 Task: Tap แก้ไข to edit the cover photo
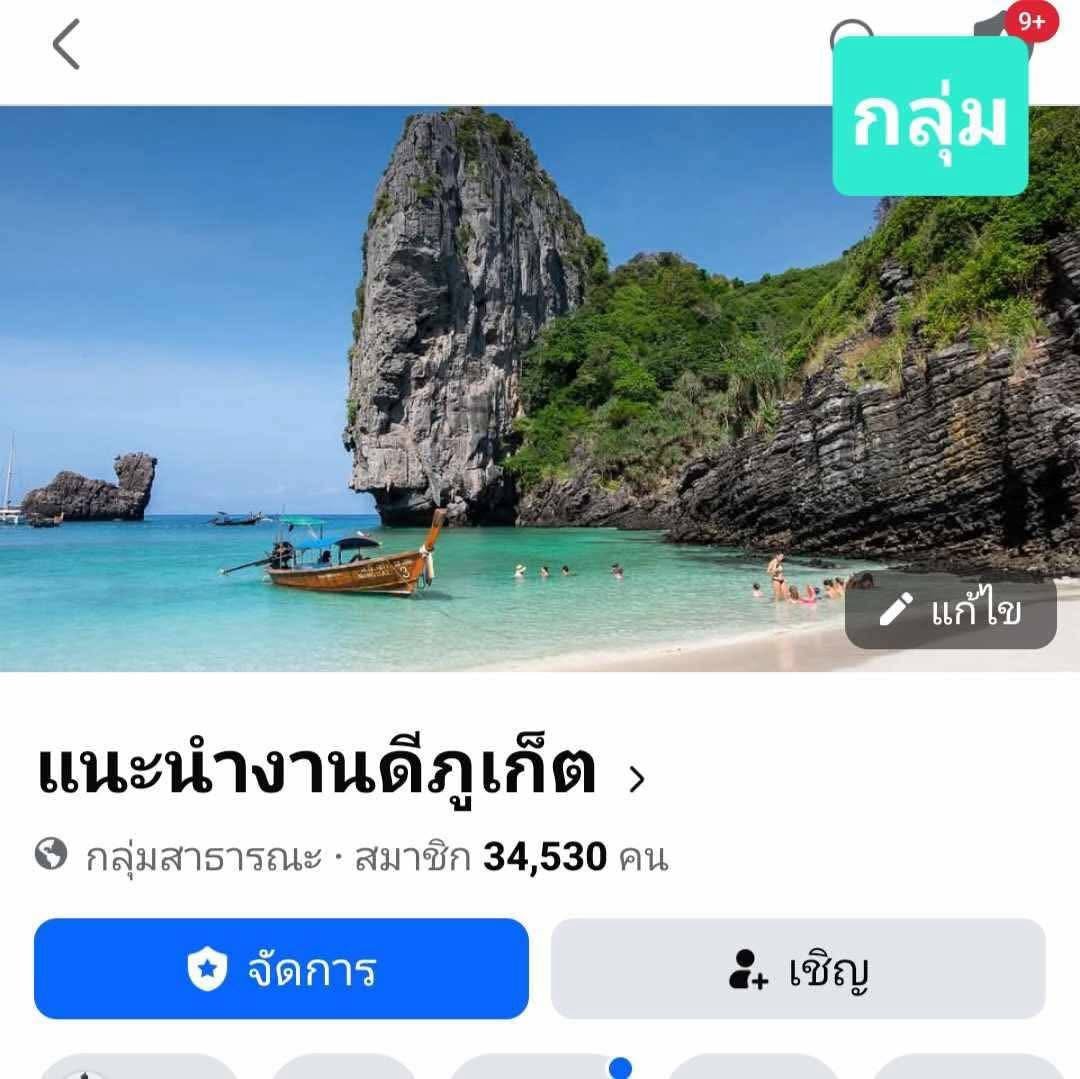click(x=951, y=610)
